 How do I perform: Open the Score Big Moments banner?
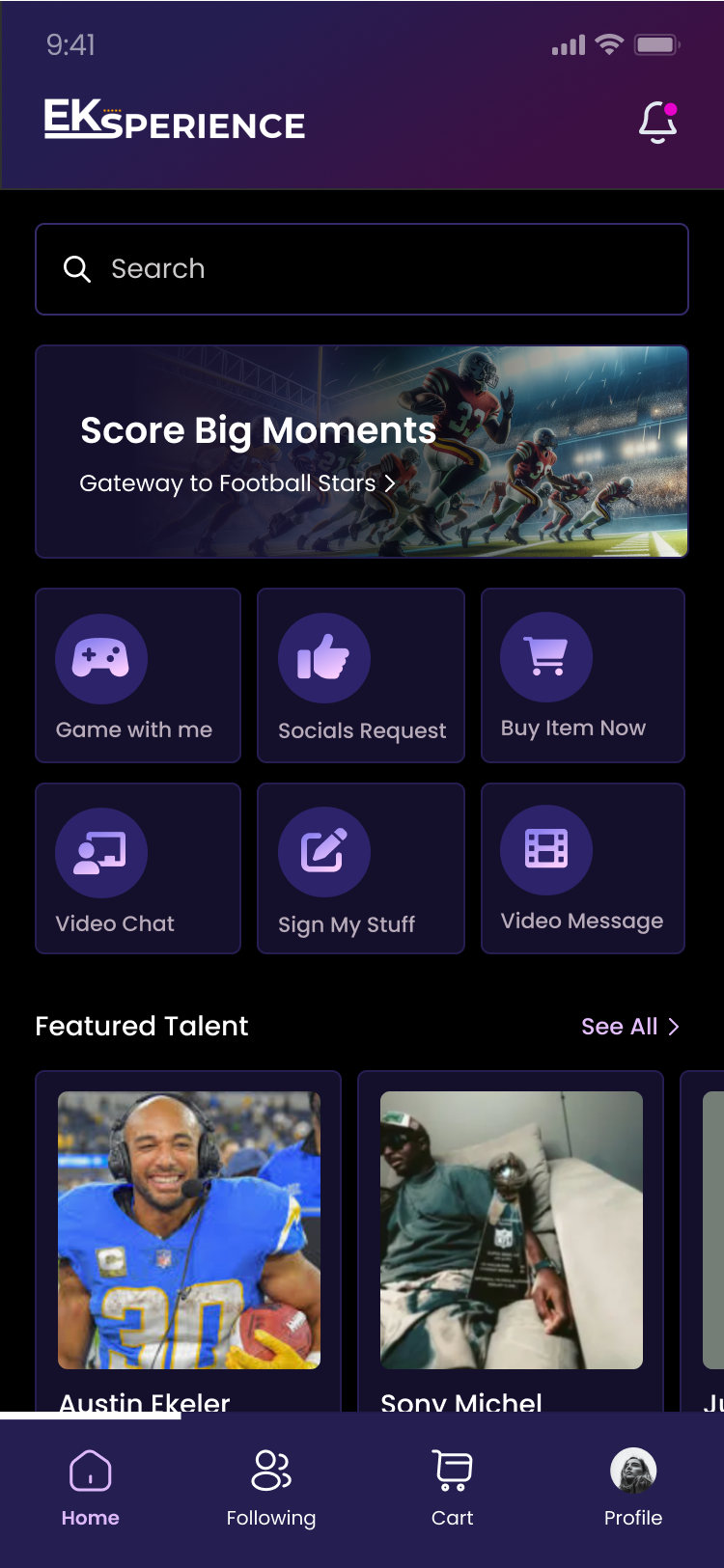(x=362, y=452)
